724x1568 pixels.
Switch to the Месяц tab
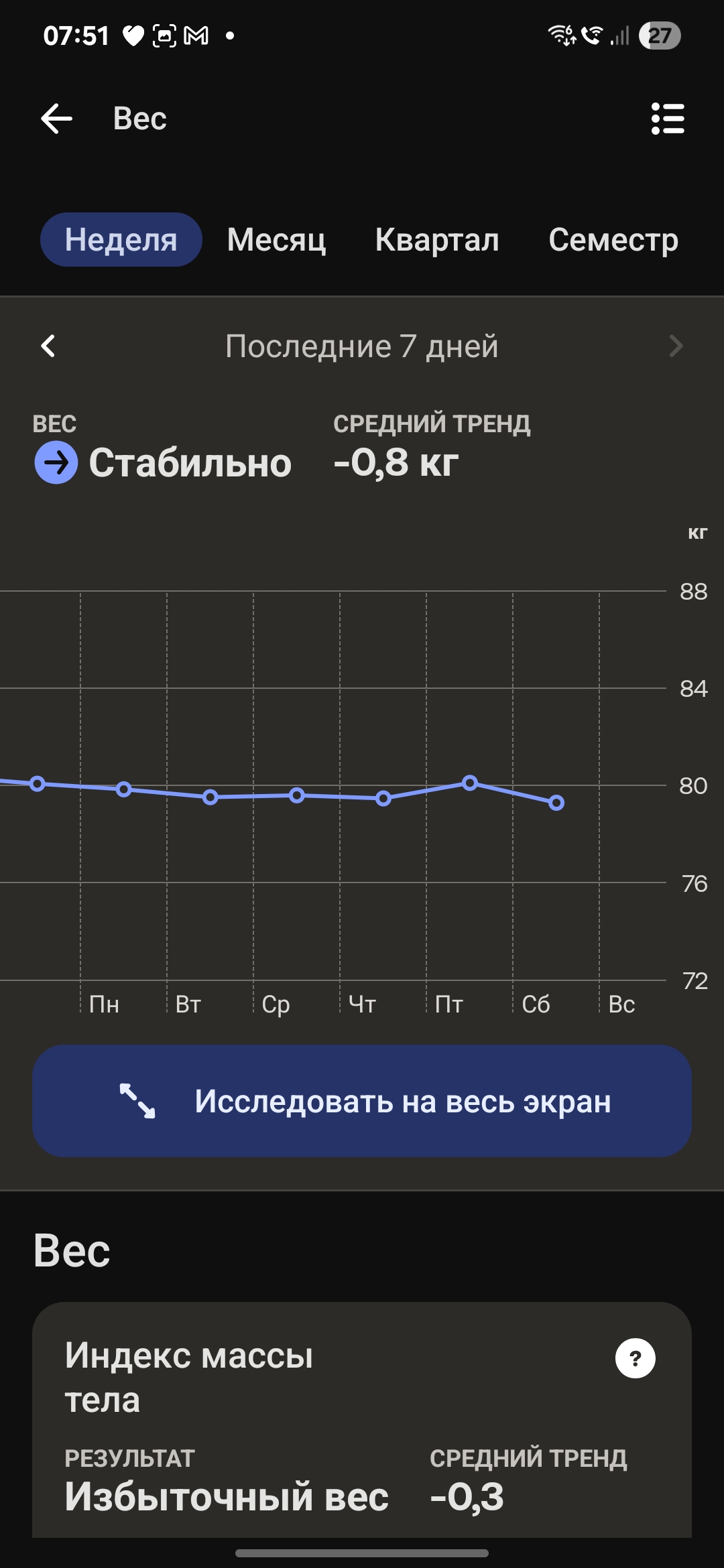click(x=276, y=240)
